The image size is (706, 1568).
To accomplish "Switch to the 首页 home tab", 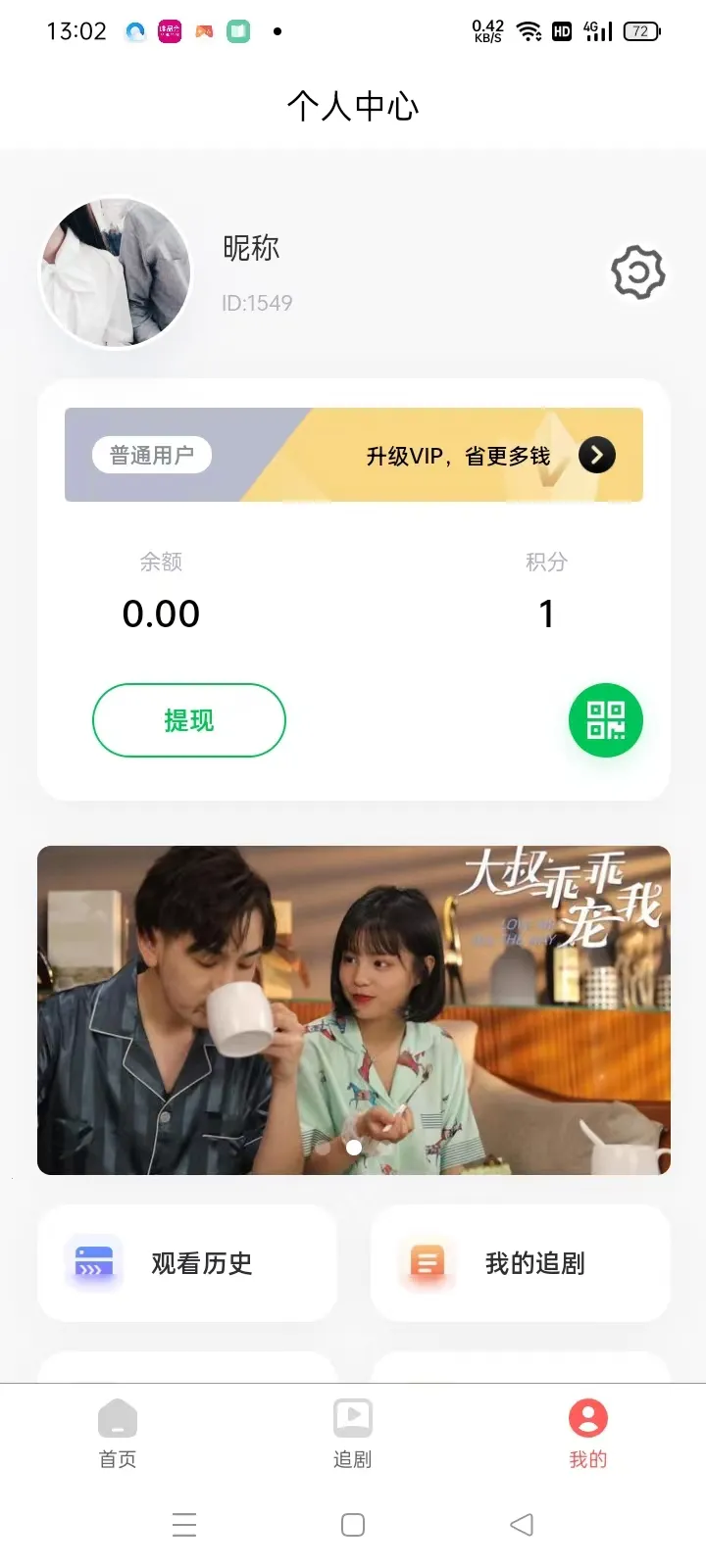I will tap(118, 1433).
